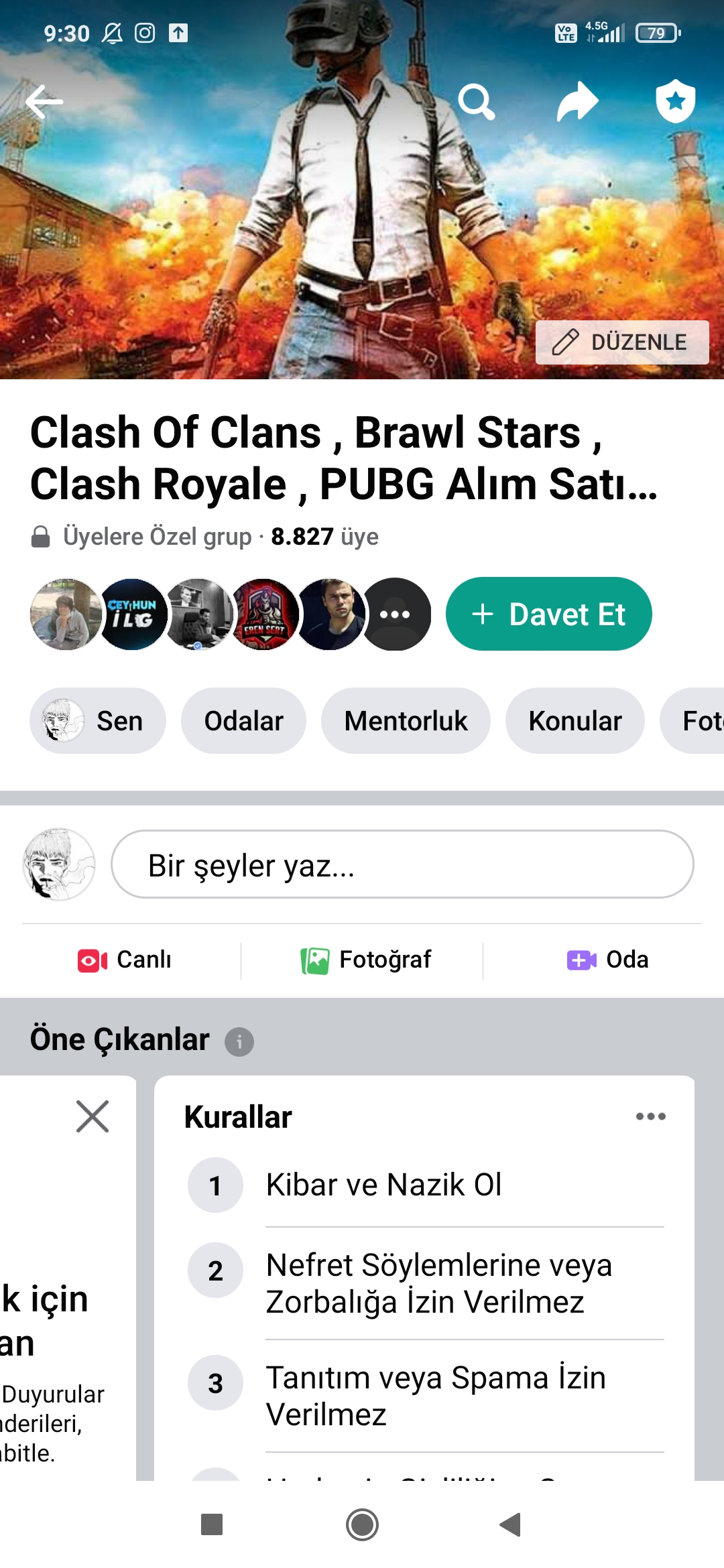
Task: Open the Sen chip
Action: point(98,721)
